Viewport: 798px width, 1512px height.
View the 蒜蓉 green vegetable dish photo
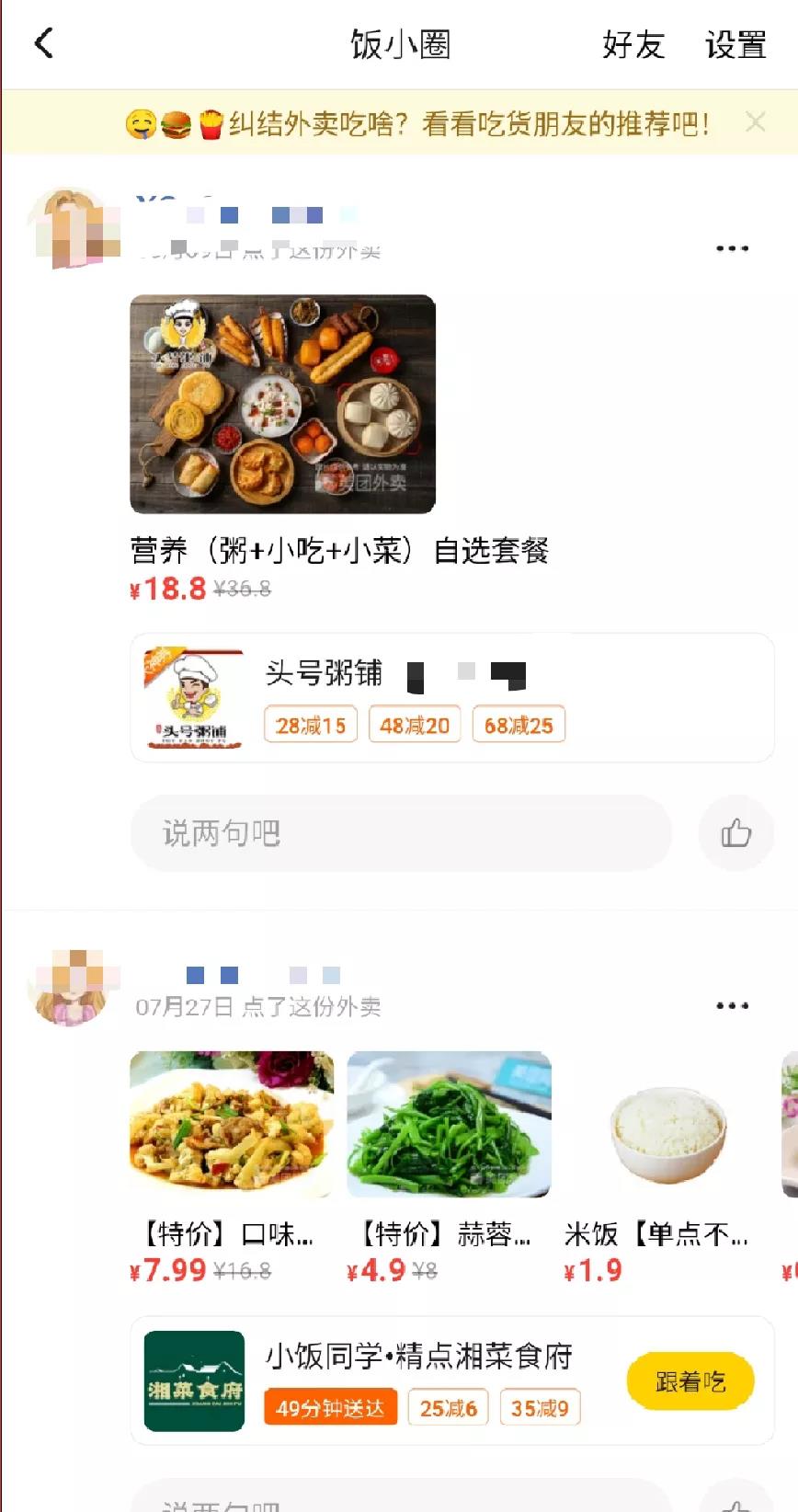tap(449, 1124)
